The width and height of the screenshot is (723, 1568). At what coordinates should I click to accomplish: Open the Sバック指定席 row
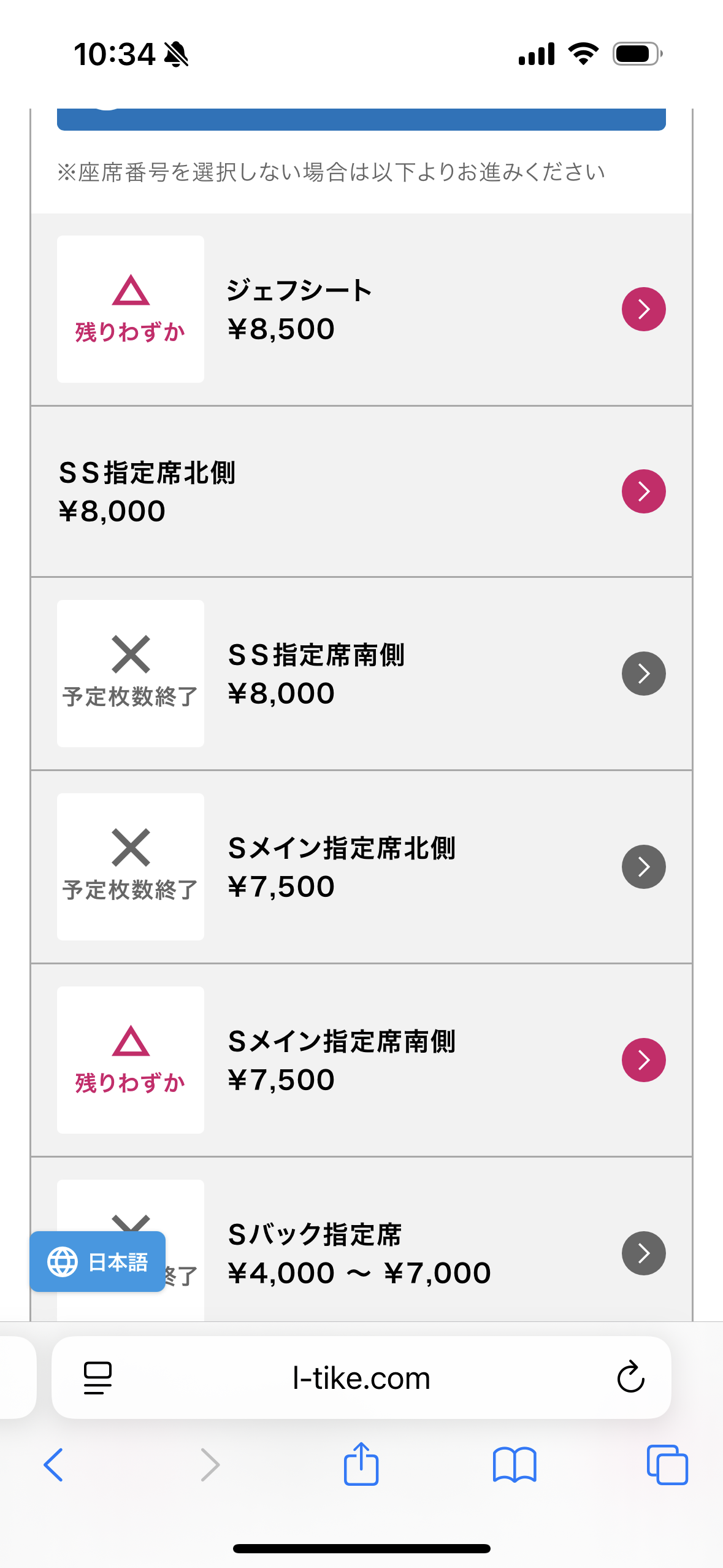point(643,1253)
